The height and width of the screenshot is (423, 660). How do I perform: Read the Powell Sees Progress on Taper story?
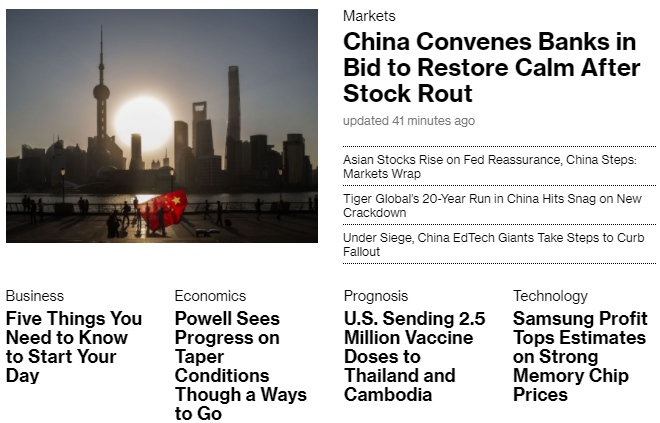pos(240,366)
